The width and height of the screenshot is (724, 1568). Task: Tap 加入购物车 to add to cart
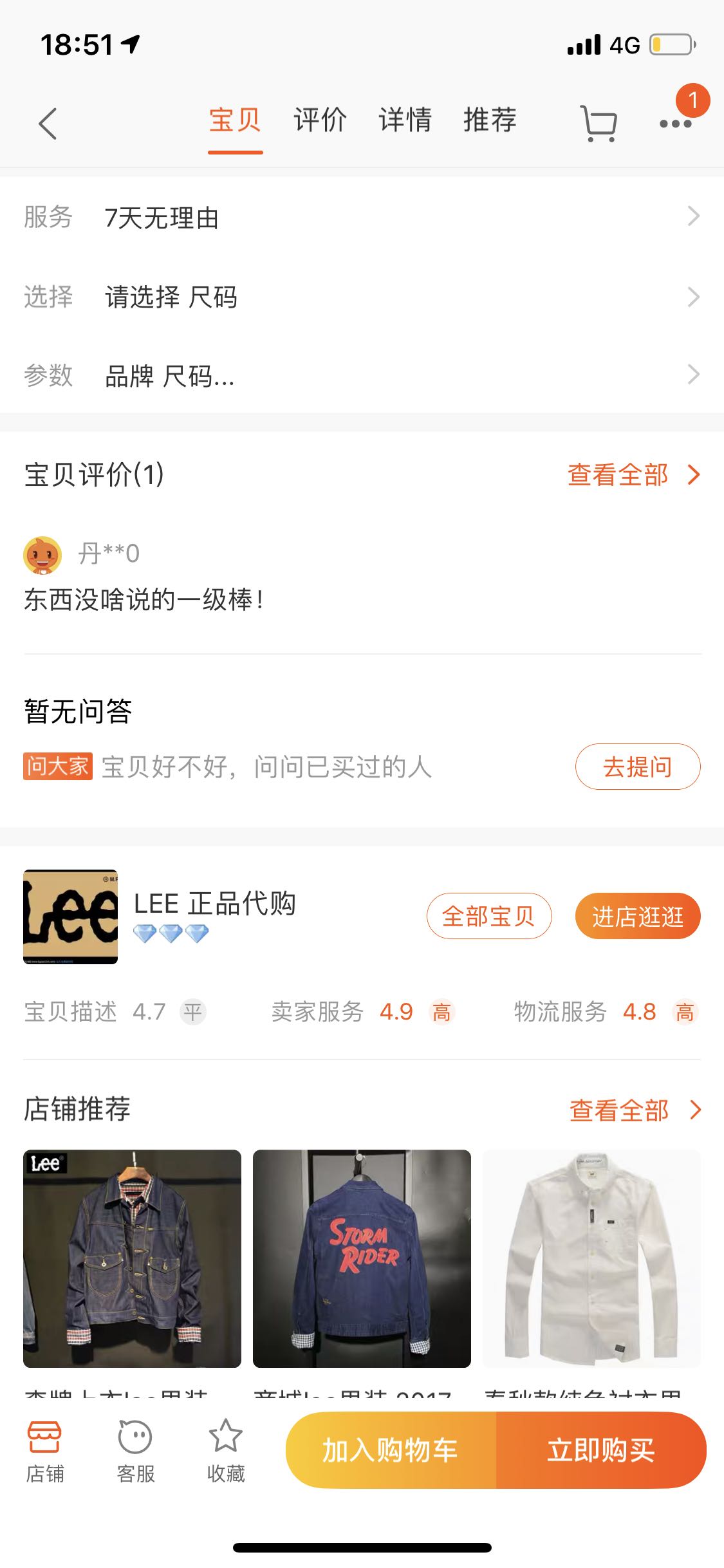391,1450
